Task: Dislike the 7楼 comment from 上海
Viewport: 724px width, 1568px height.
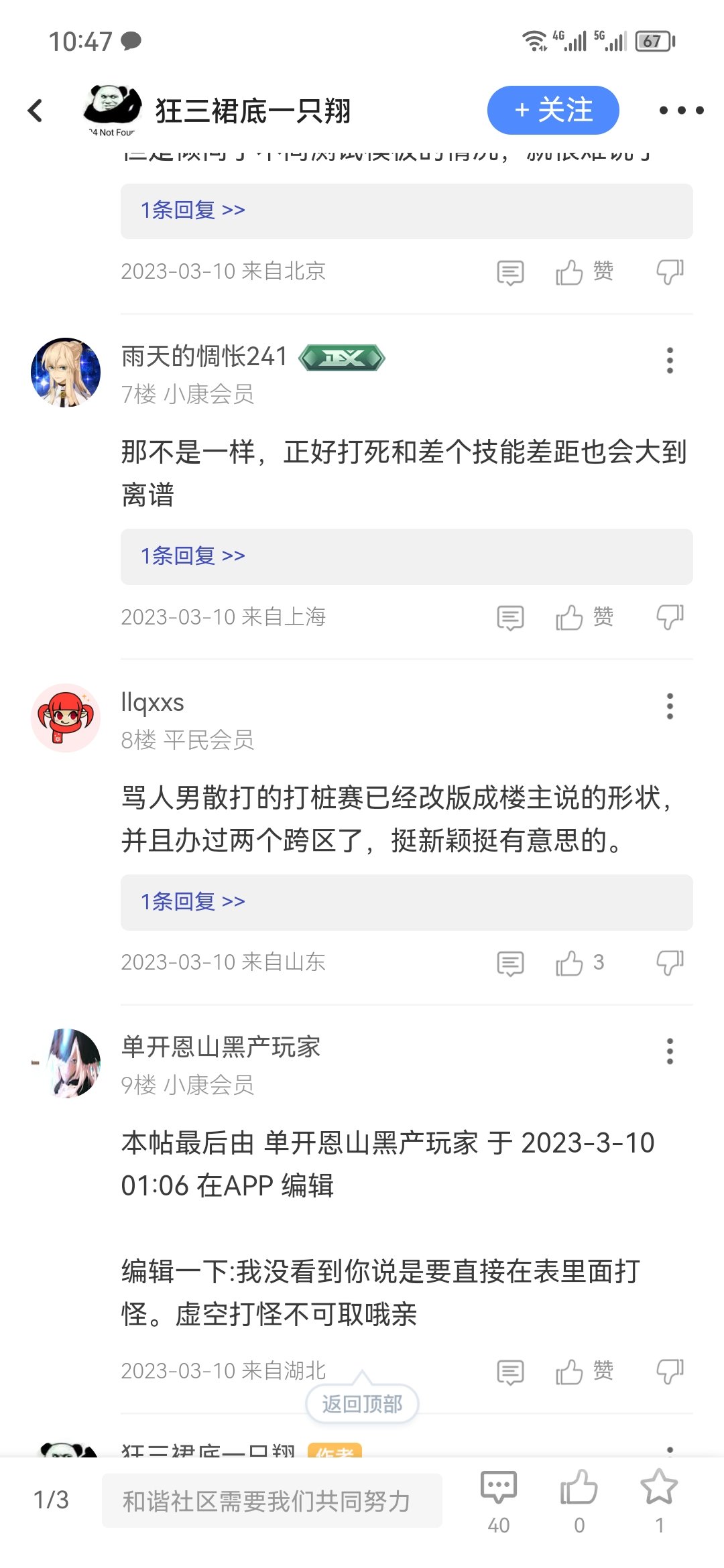Action: click(670, 617)
